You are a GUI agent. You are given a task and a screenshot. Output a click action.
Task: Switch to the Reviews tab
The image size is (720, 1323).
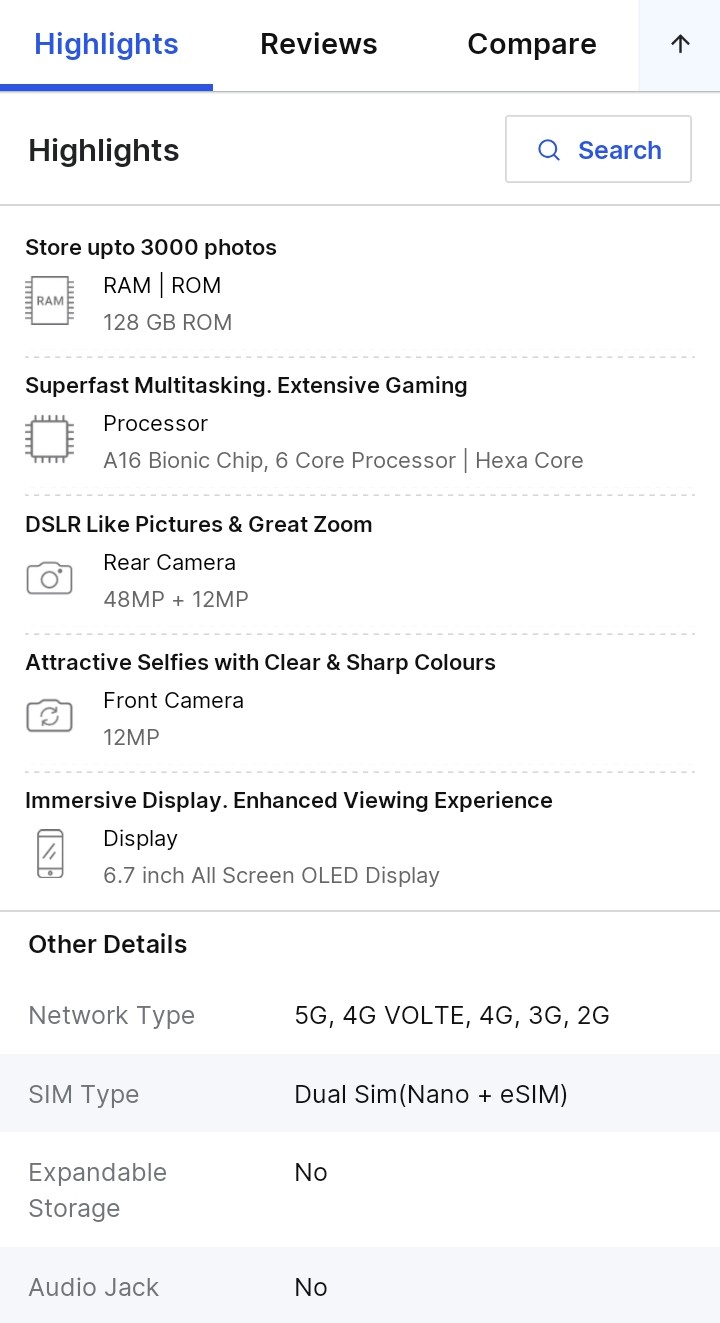[x=318, y=45]
